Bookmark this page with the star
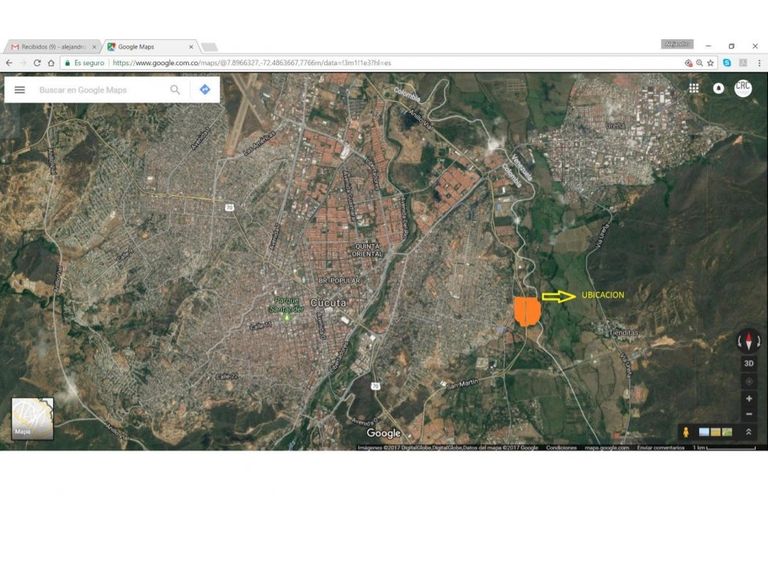The width and height of the screenshot is (768, 576). [710, 63]
